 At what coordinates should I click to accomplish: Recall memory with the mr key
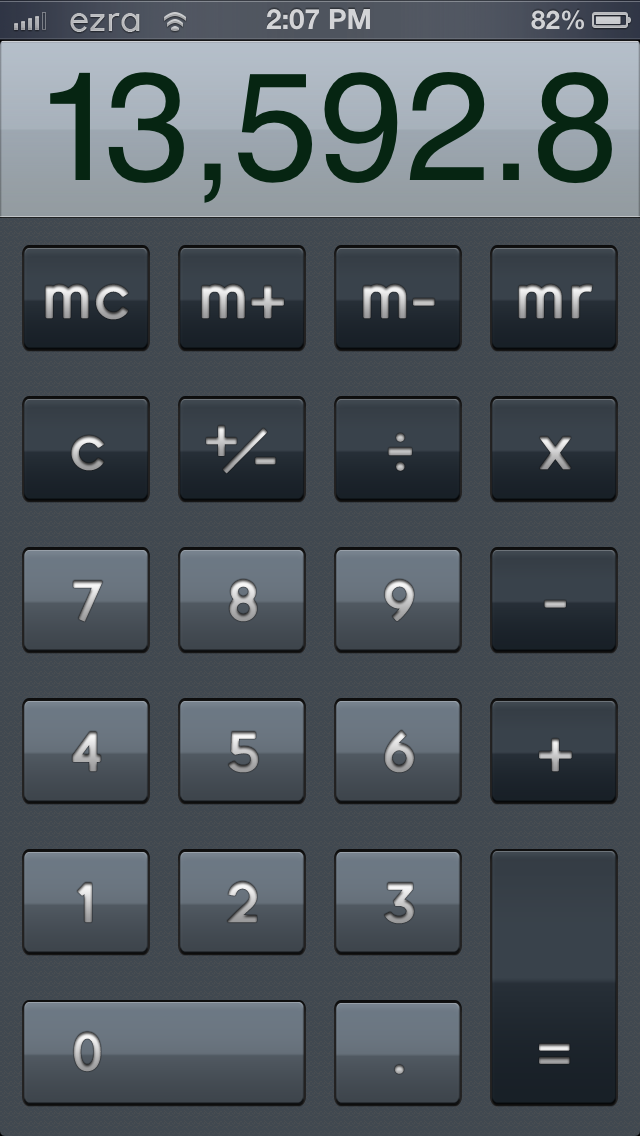point(554,298)
